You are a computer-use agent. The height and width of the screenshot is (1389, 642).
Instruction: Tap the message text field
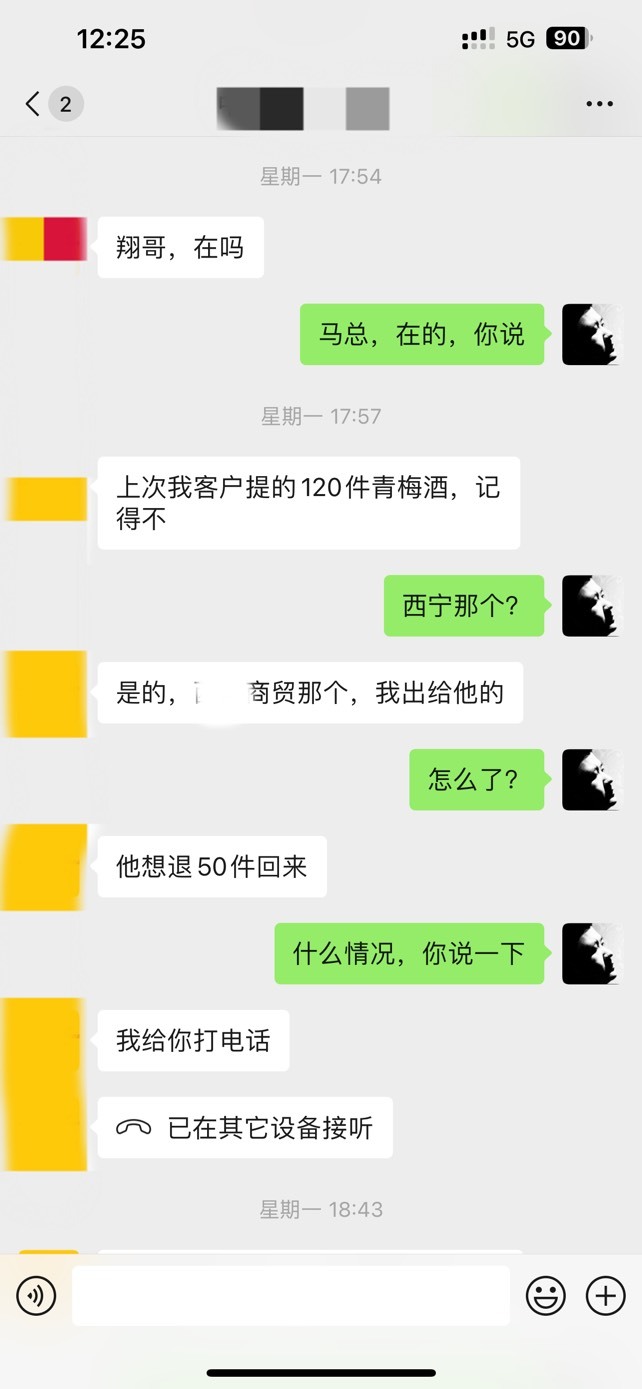[291, 1296]
